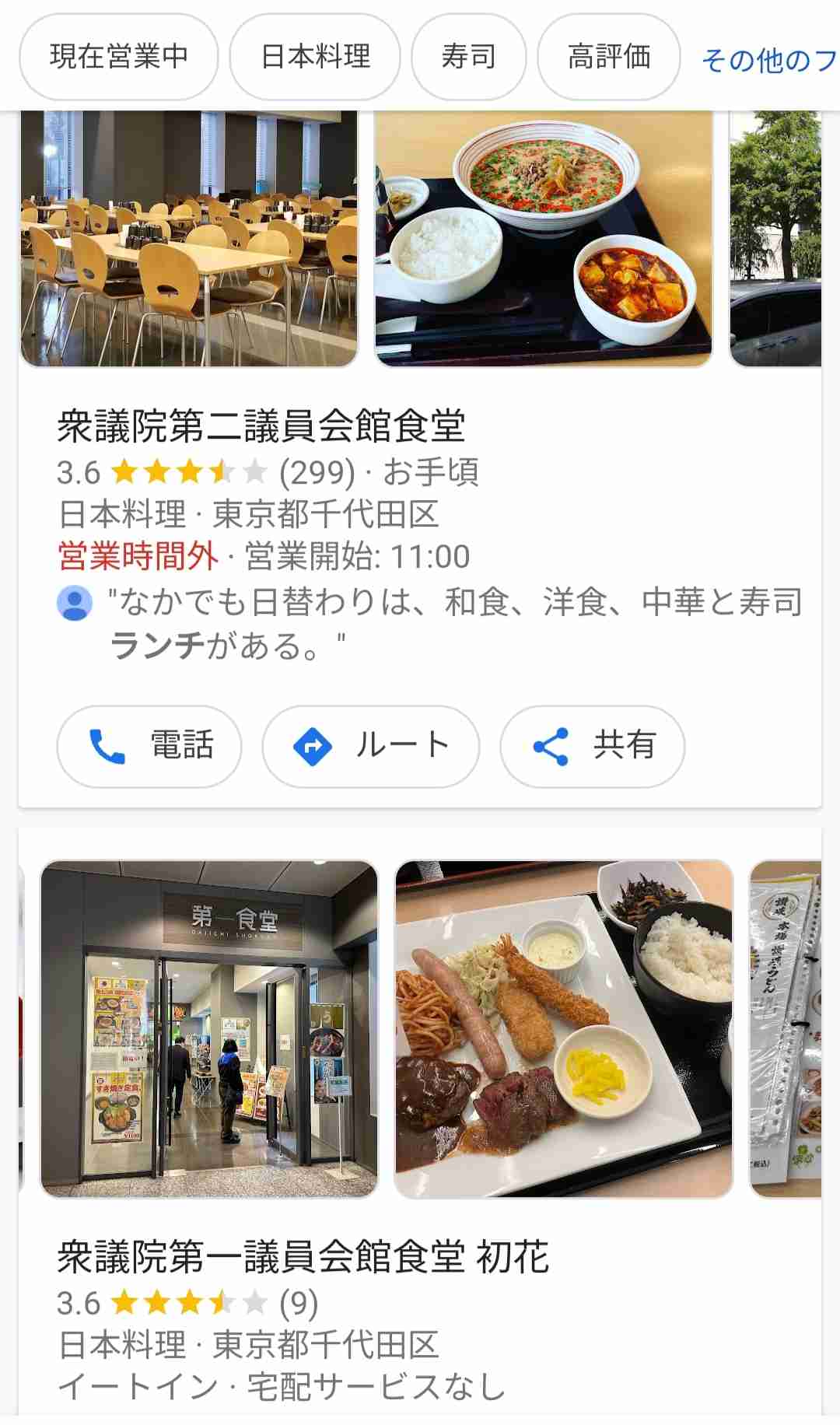The width and height of the screenshot is (840, 1425).
Task: Open the mixed fry plate photo
Action: tap(564, 1028)
